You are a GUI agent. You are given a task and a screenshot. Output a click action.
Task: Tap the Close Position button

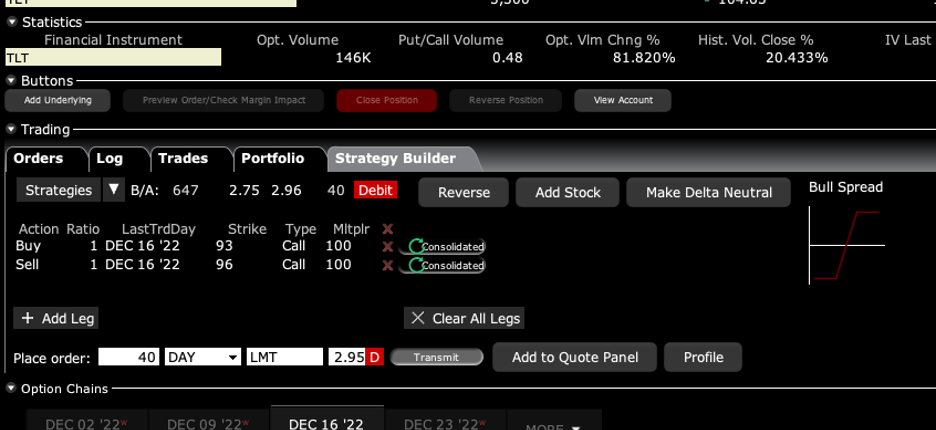click(386, 100)
